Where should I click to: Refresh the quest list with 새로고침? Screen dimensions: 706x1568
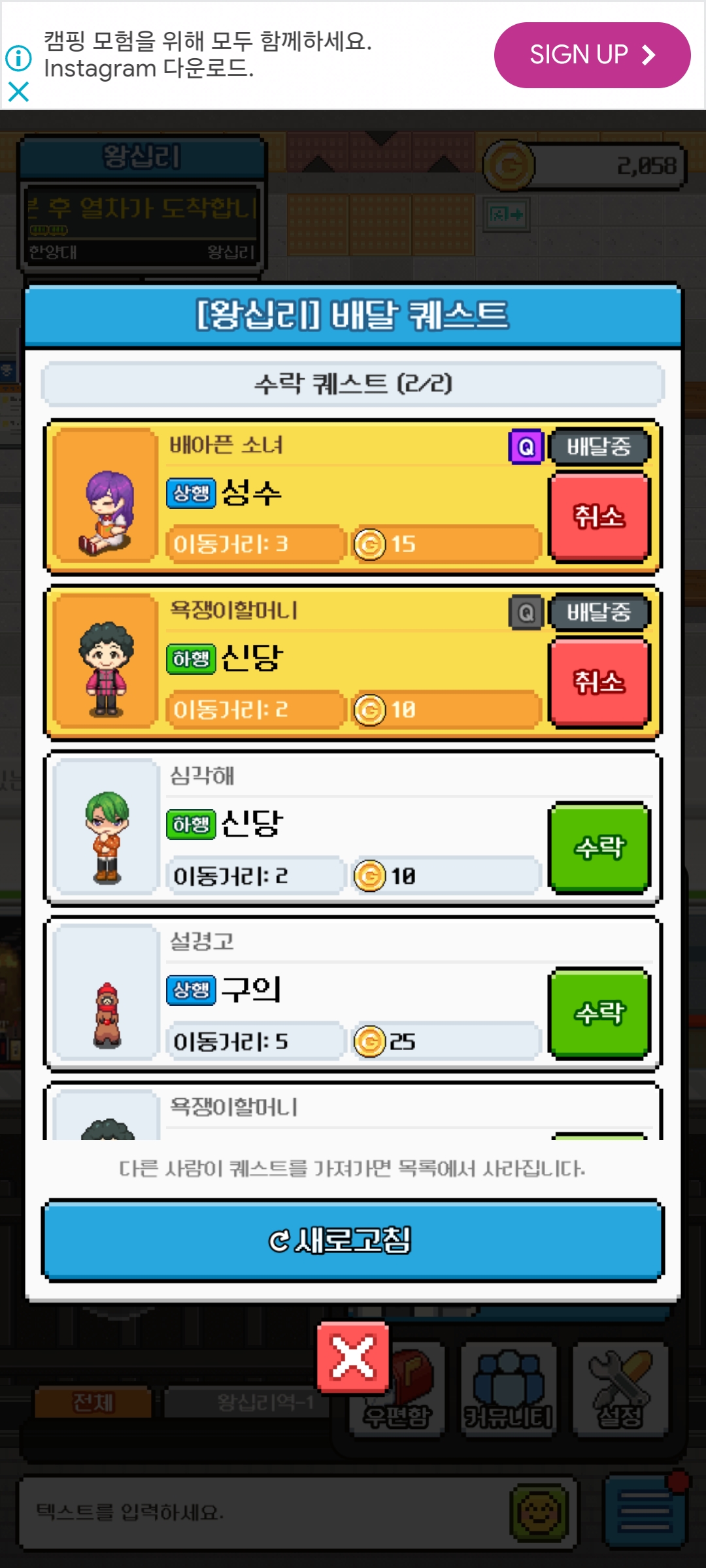tap(353, 1240)
